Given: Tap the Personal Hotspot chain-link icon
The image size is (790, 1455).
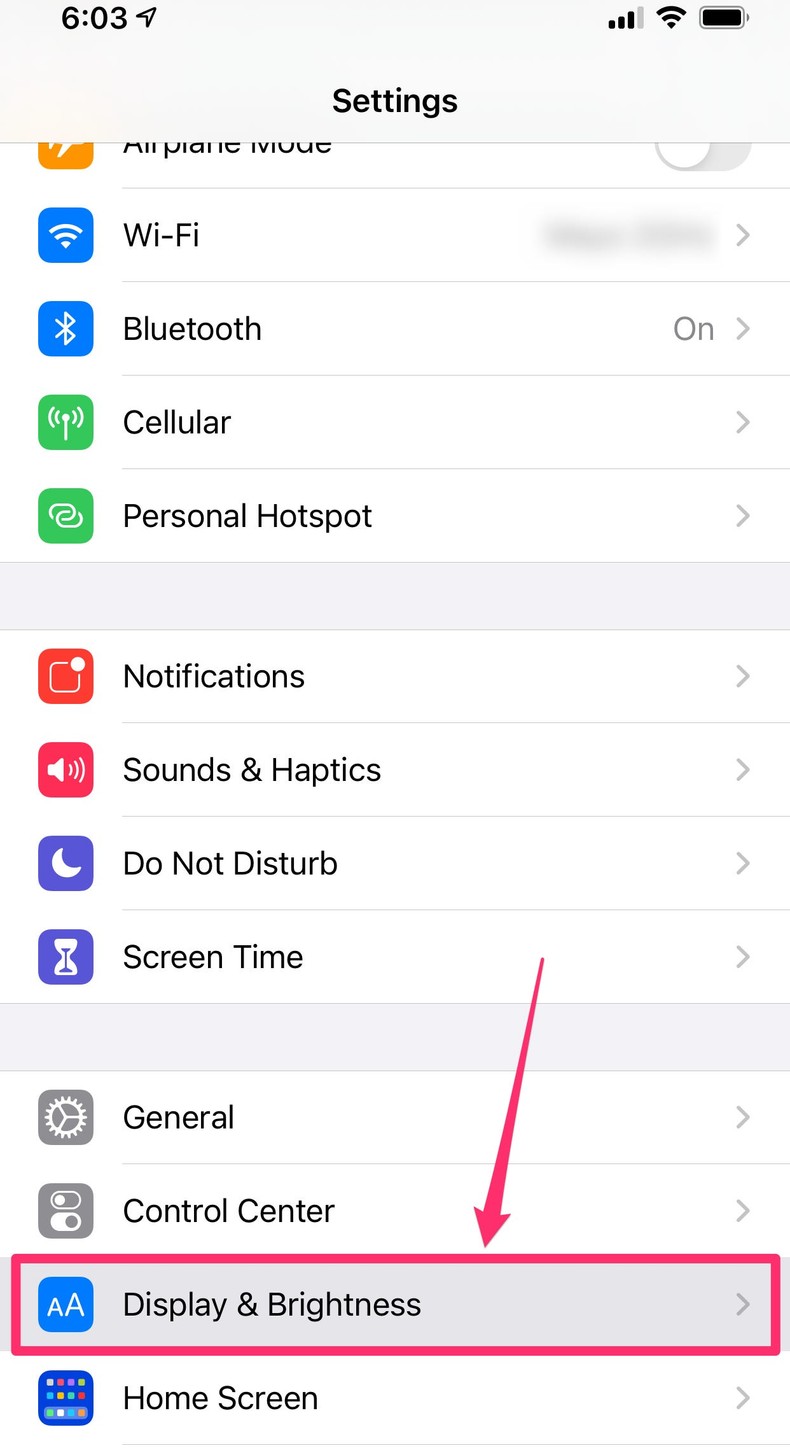Looking at the screenshot, I should [65, 516].
